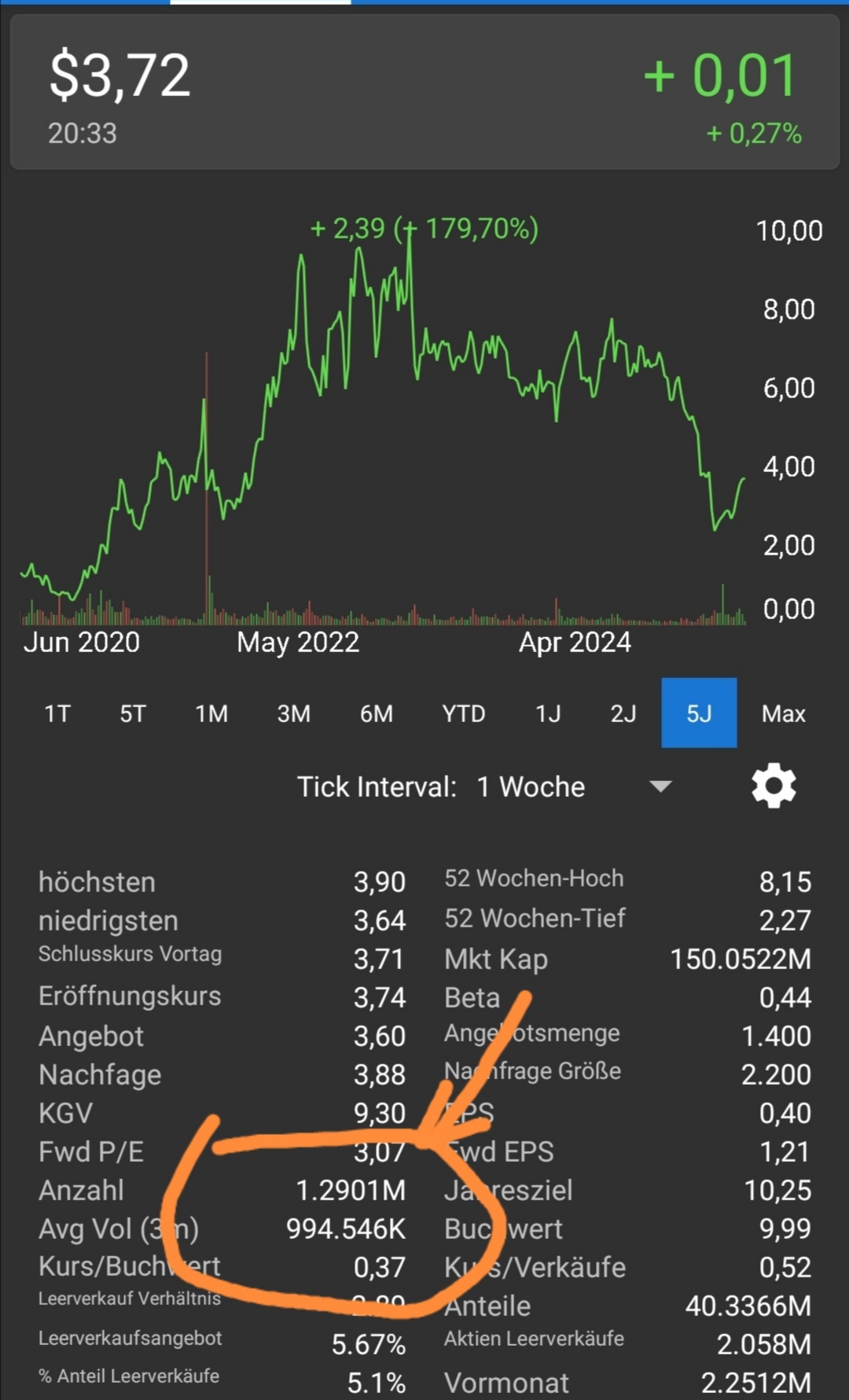Screen dimensions: 849x1400
Task: Expand the interval selector arrow next to 1 Woche
Action: [660, 786]
